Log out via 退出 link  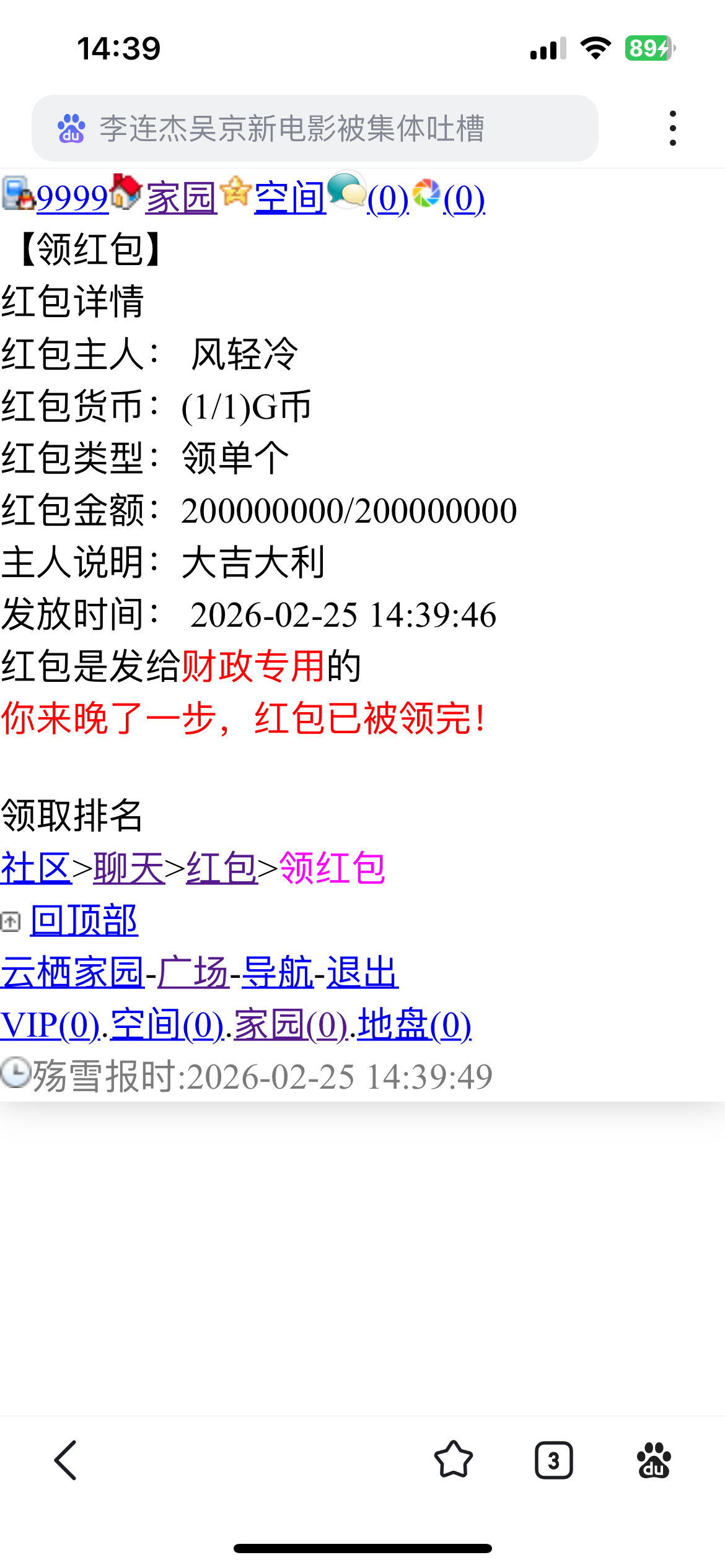[x=362, y=973]
